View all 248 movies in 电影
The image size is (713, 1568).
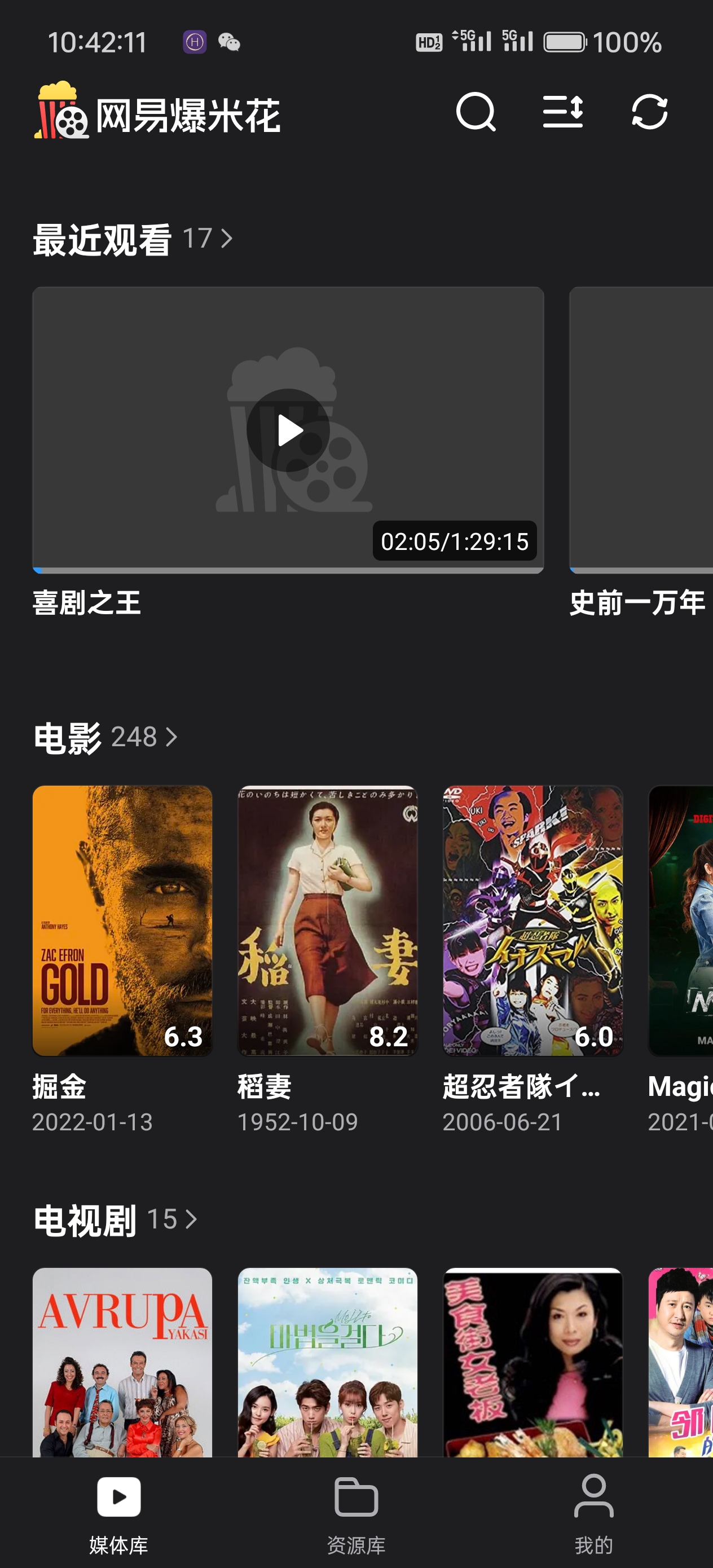tap(145, 737)
